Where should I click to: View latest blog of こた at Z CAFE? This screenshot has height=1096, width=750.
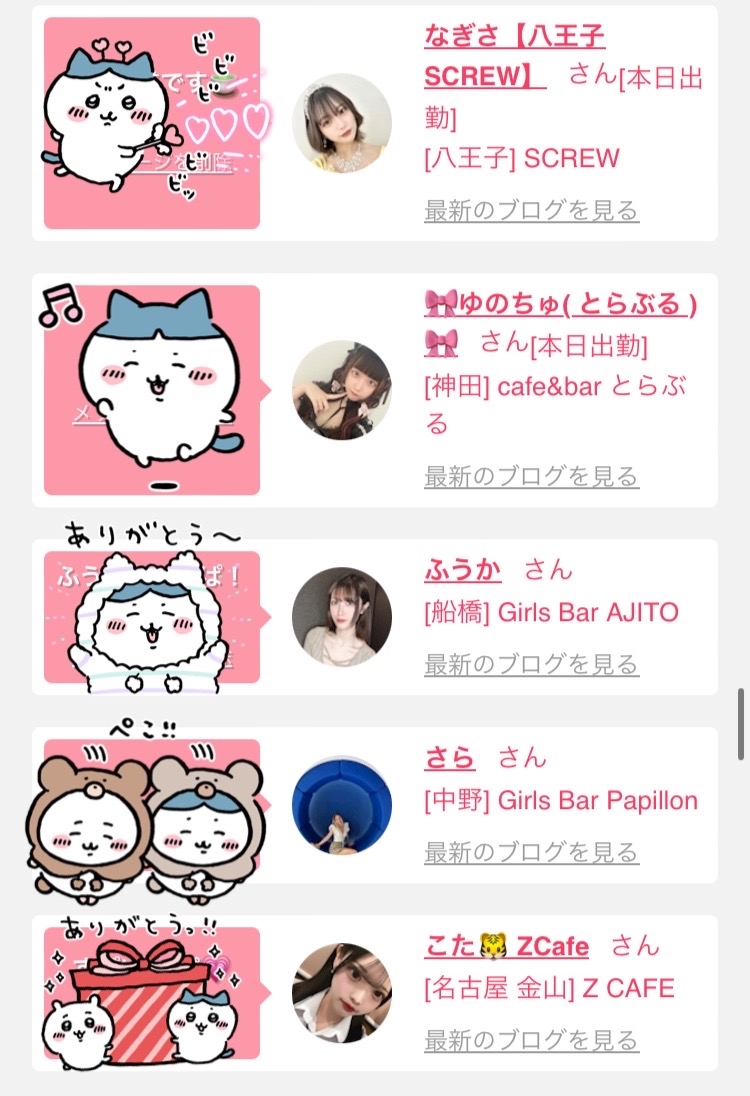(x=531, y=1040)
